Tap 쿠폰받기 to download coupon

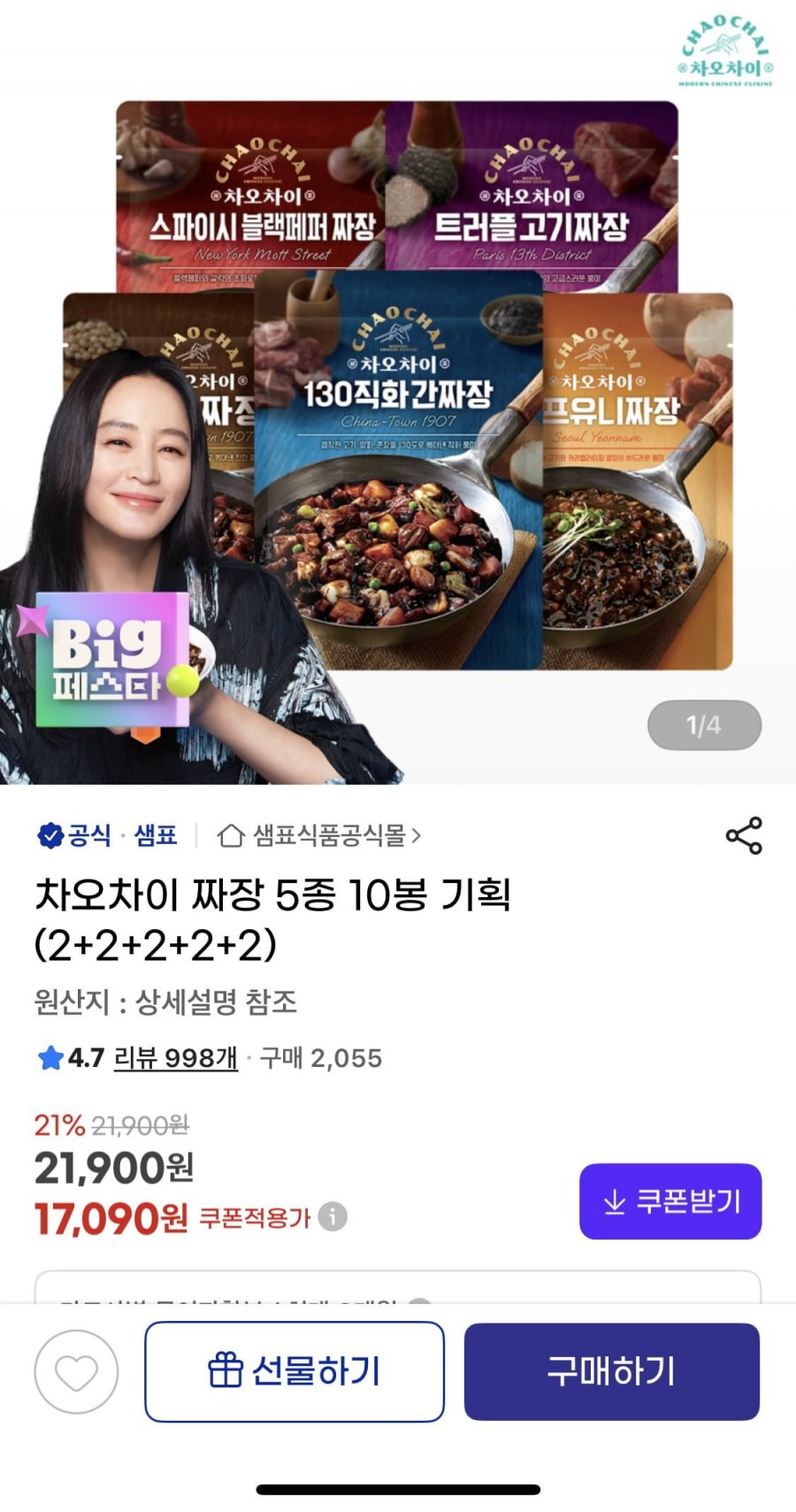click(670, 1201)
